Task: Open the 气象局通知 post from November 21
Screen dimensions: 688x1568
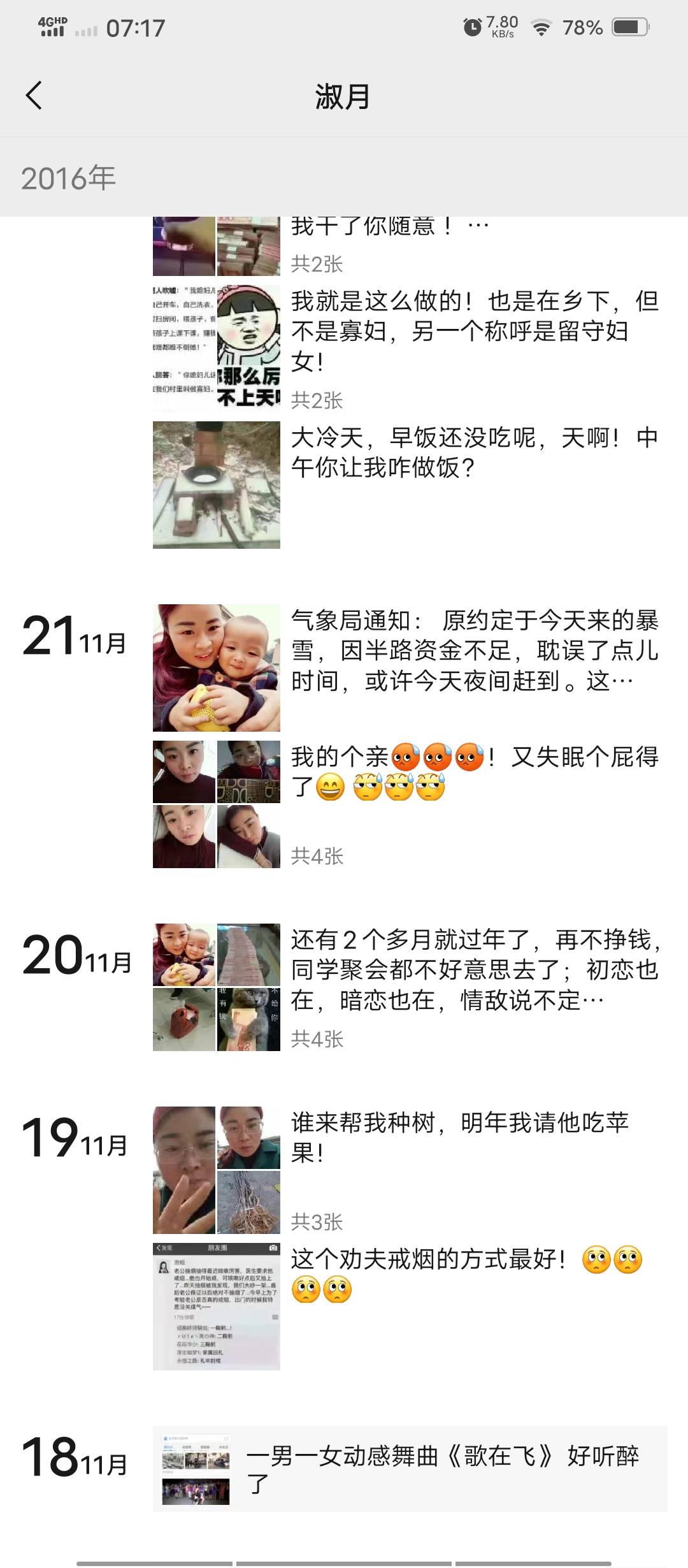Action: point(408,668)
